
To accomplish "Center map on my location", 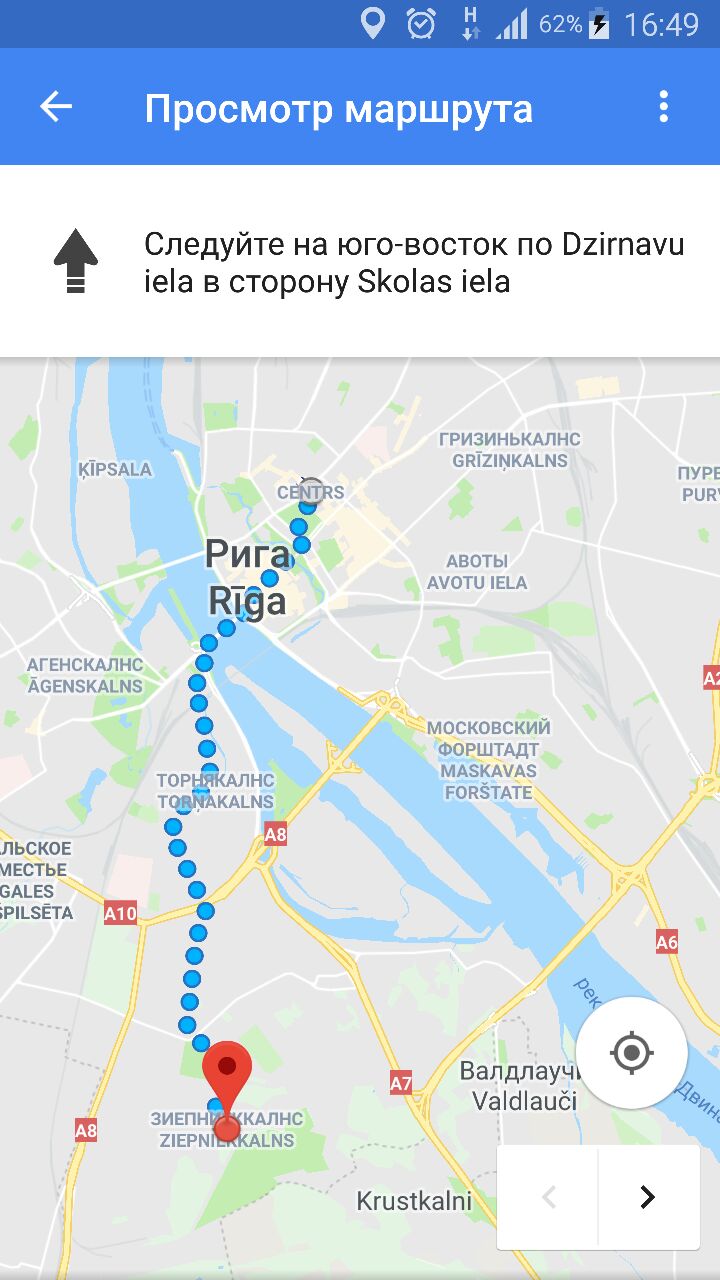I will [631, 1052].
